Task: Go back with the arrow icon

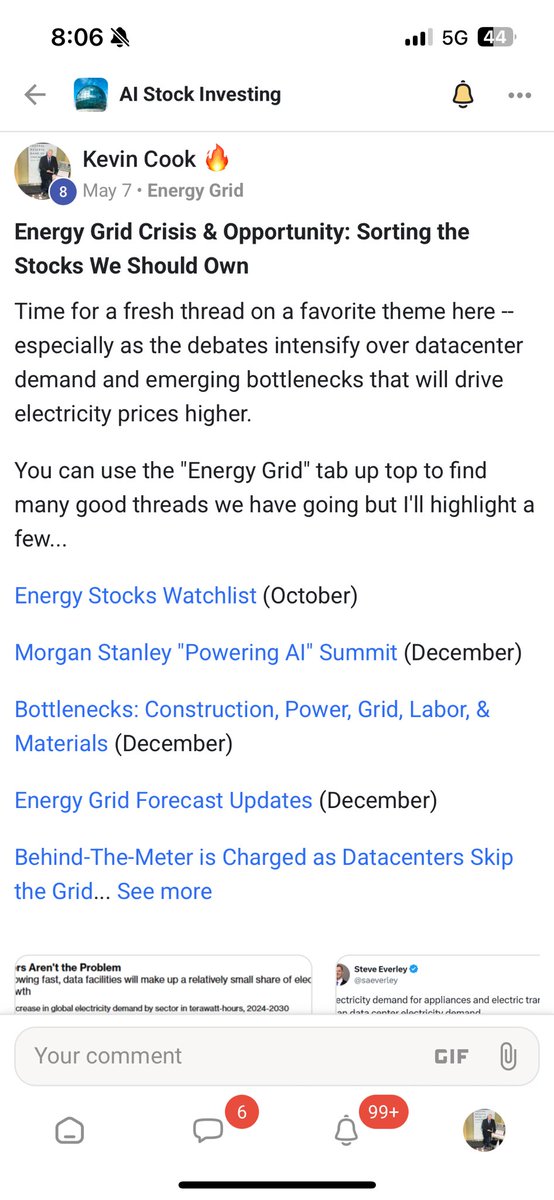Action: pos(35,95)
